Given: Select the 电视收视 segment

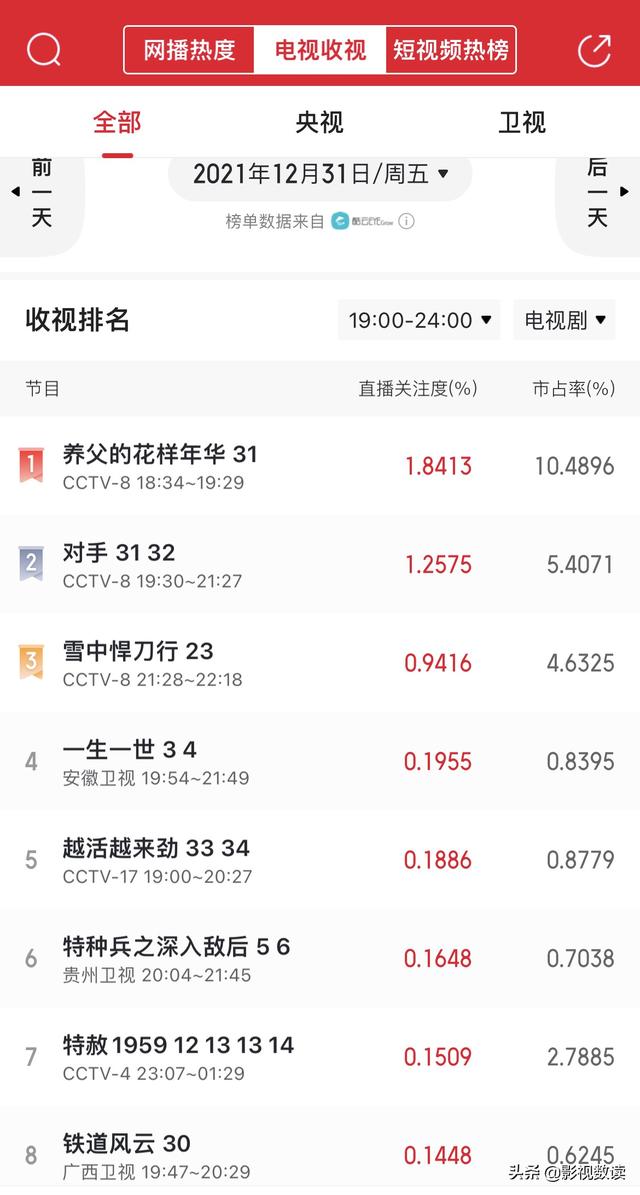Looking at the screenshot, I should [320, 50].
